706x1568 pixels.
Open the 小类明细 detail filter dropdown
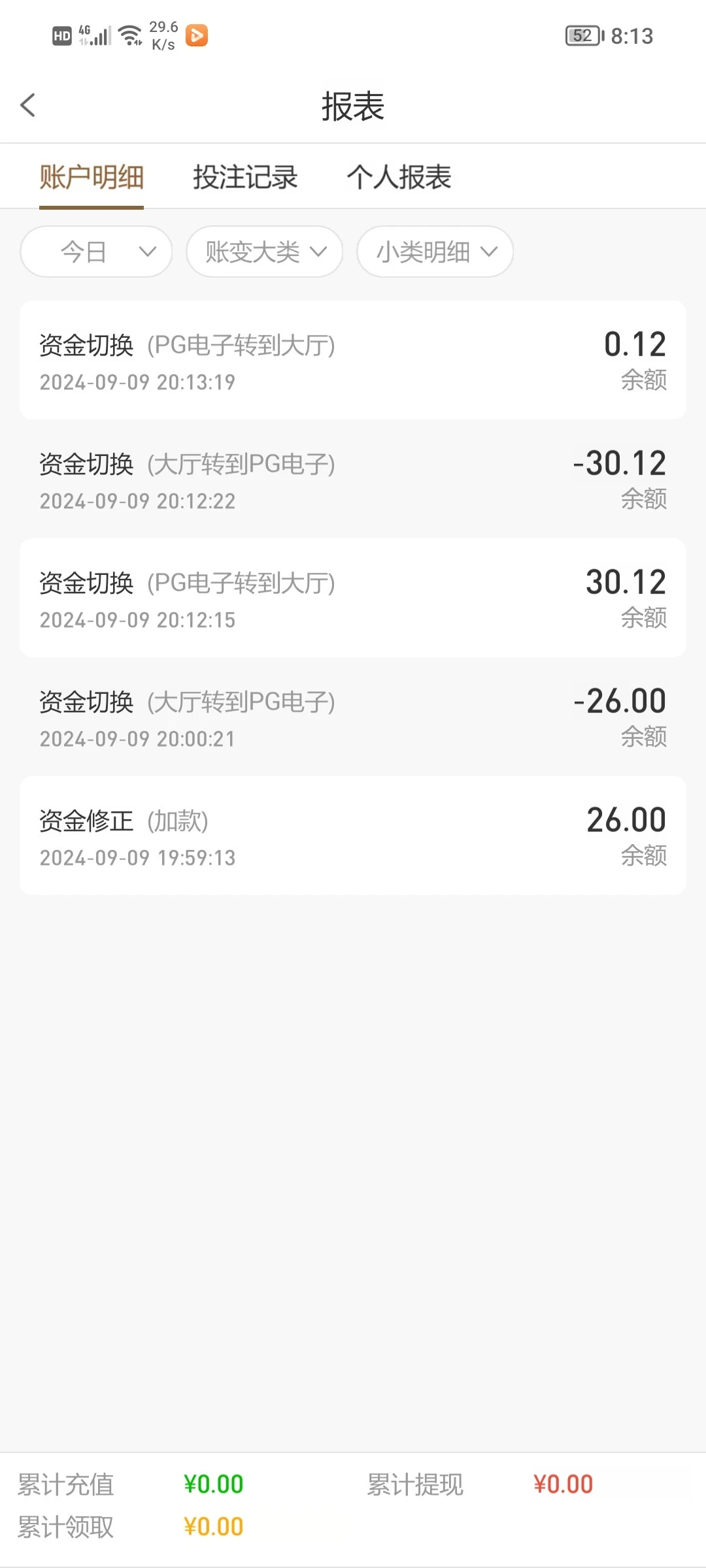coord(434,252)
